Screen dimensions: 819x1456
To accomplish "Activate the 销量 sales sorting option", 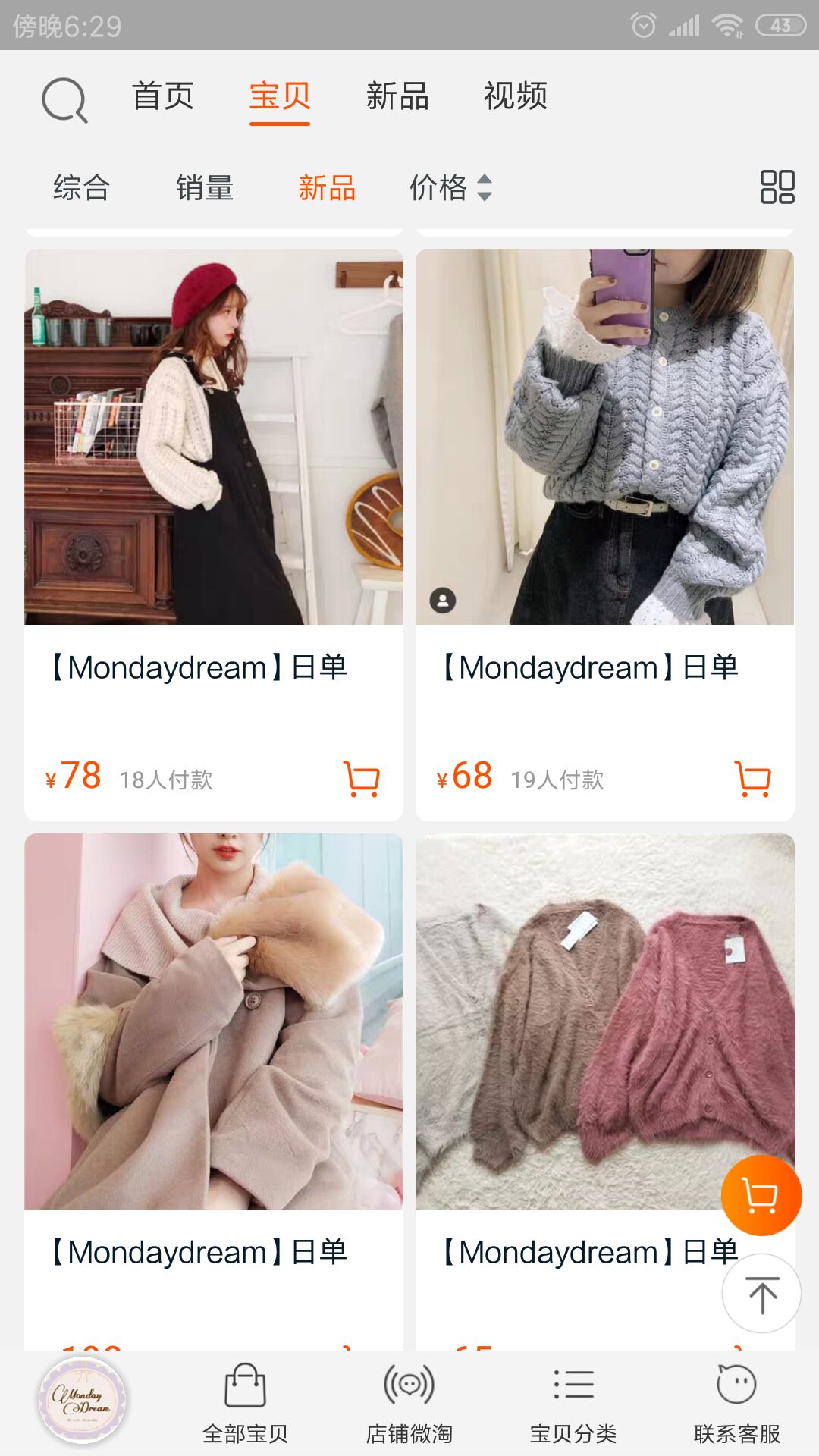I will [x=203, y=188].
